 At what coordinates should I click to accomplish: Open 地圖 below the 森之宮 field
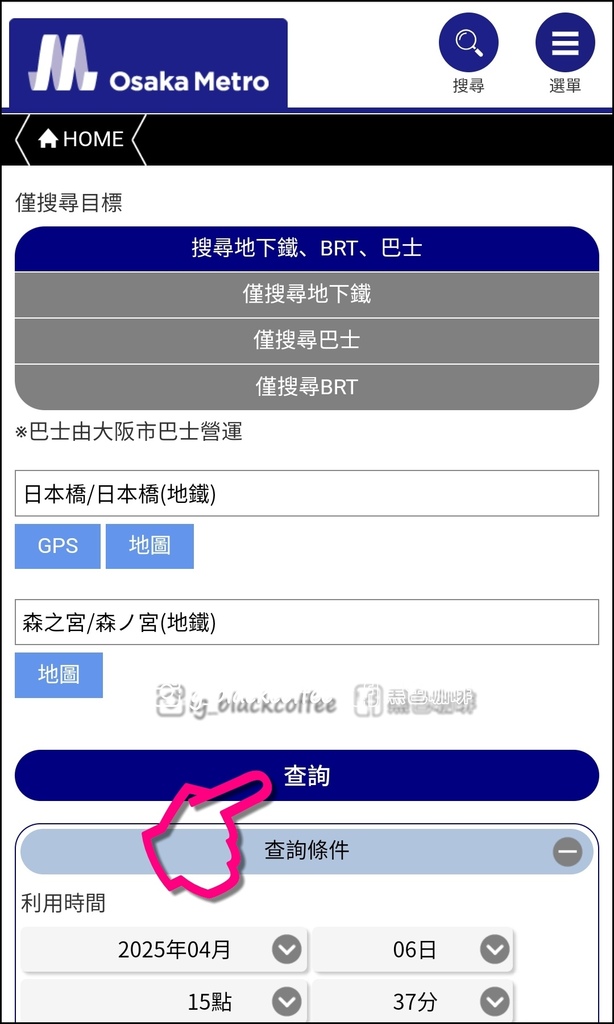59,675
